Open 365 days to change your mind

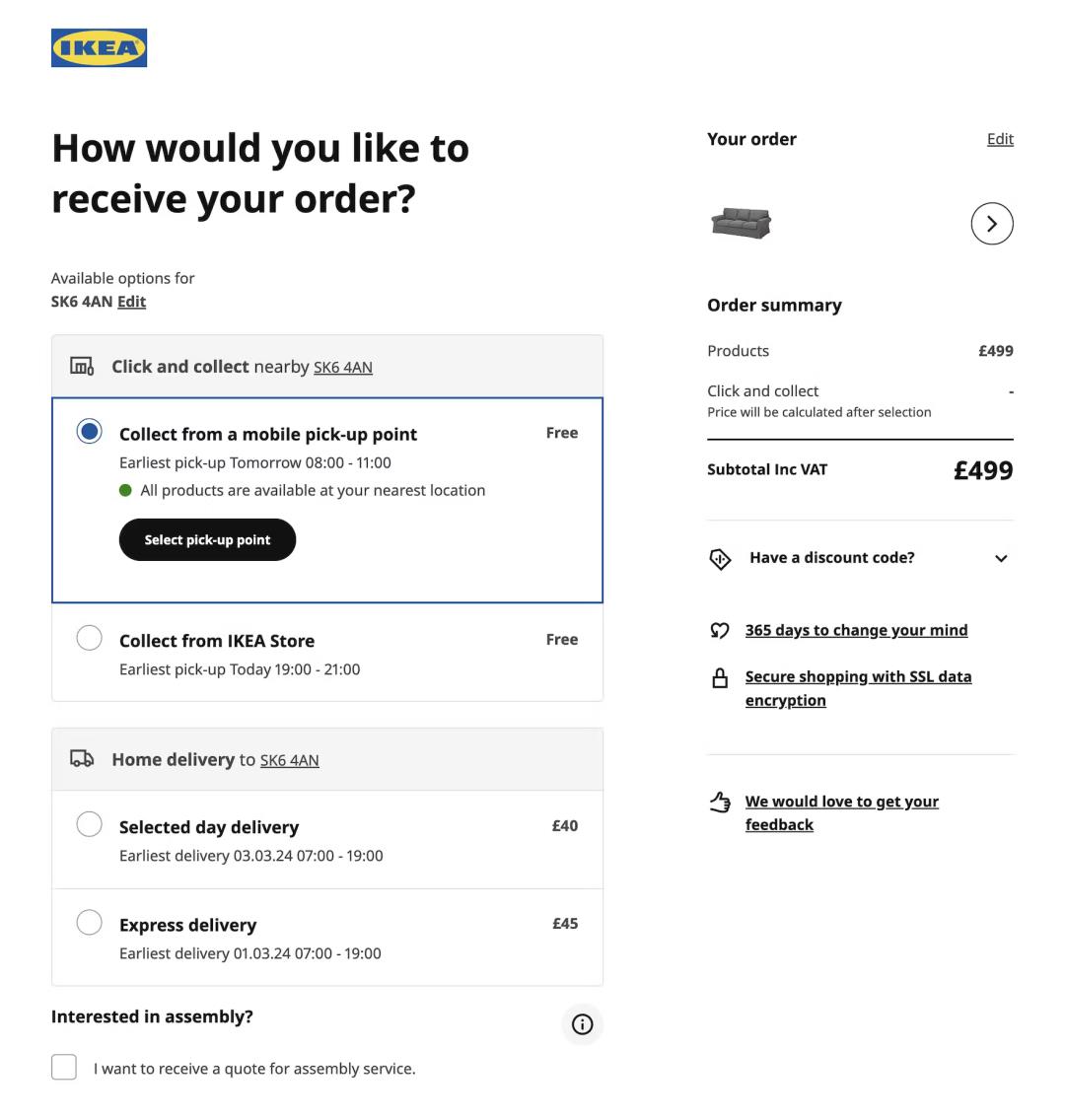pos(855,630)
